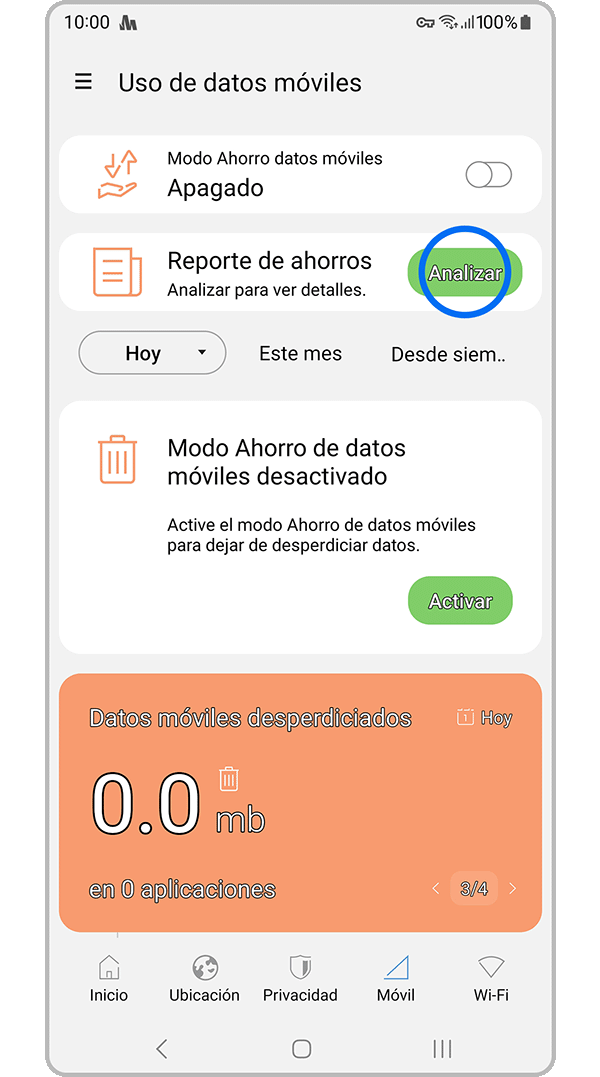The image size is (600, 1077).
Task: Switch to the Ubicación tab
Action: 204,978
